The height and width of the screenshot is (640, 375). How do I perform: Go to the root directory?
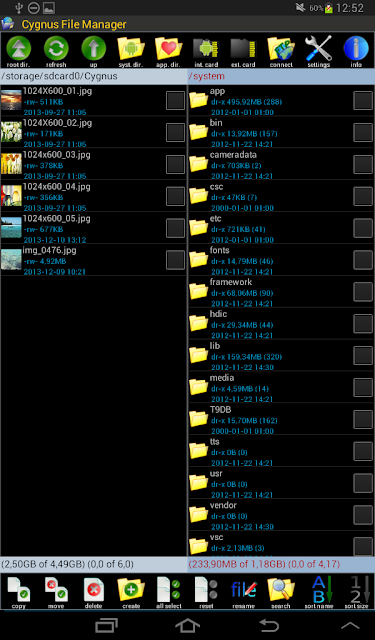(18, 51)
